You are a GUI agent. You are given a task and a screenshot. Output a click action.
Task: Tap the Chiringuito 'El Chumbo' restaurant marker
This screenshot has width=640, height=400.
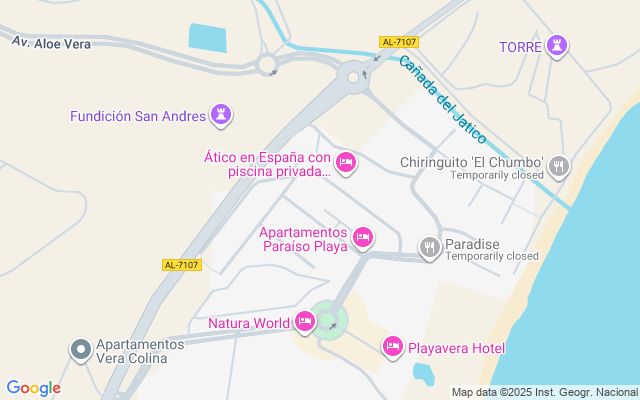pyautogui.click(x=558, y=167)
